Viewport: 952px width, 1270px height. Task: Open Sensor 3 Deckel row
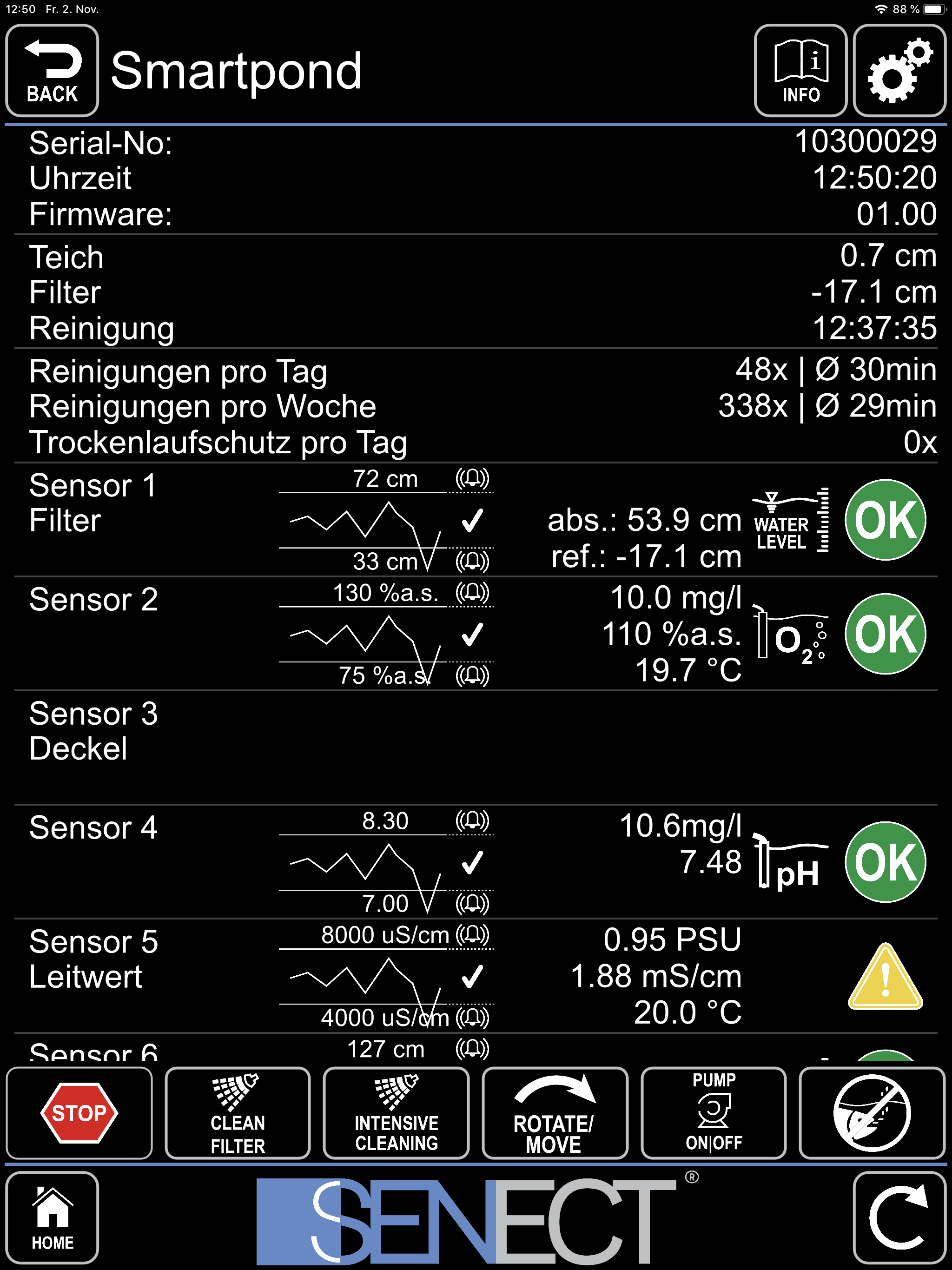tap(476, 747)
